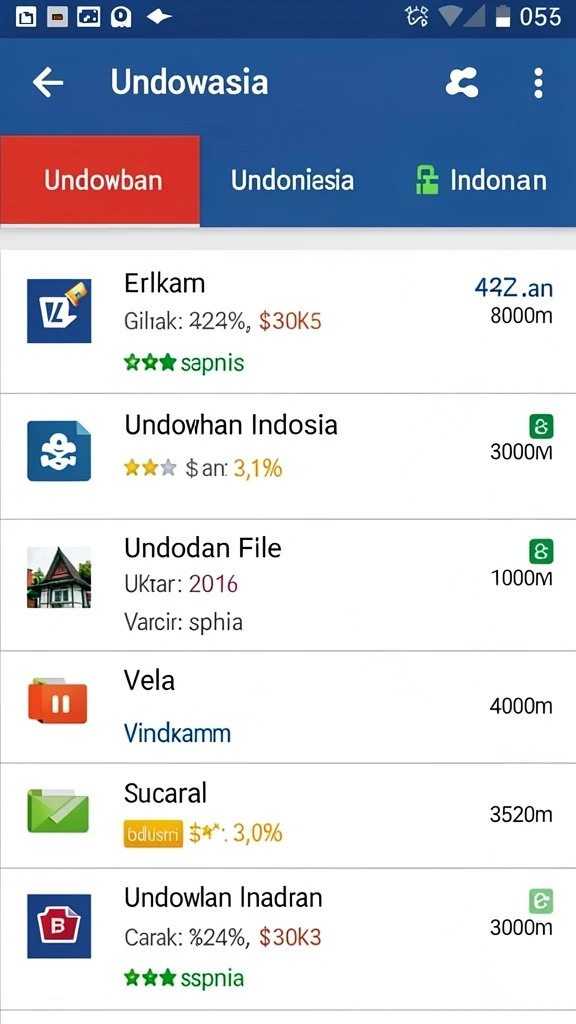Viewport: 576px width, 1024px height.
Task: Tap the share icon in the app bar
Action: tap(462, 83)
